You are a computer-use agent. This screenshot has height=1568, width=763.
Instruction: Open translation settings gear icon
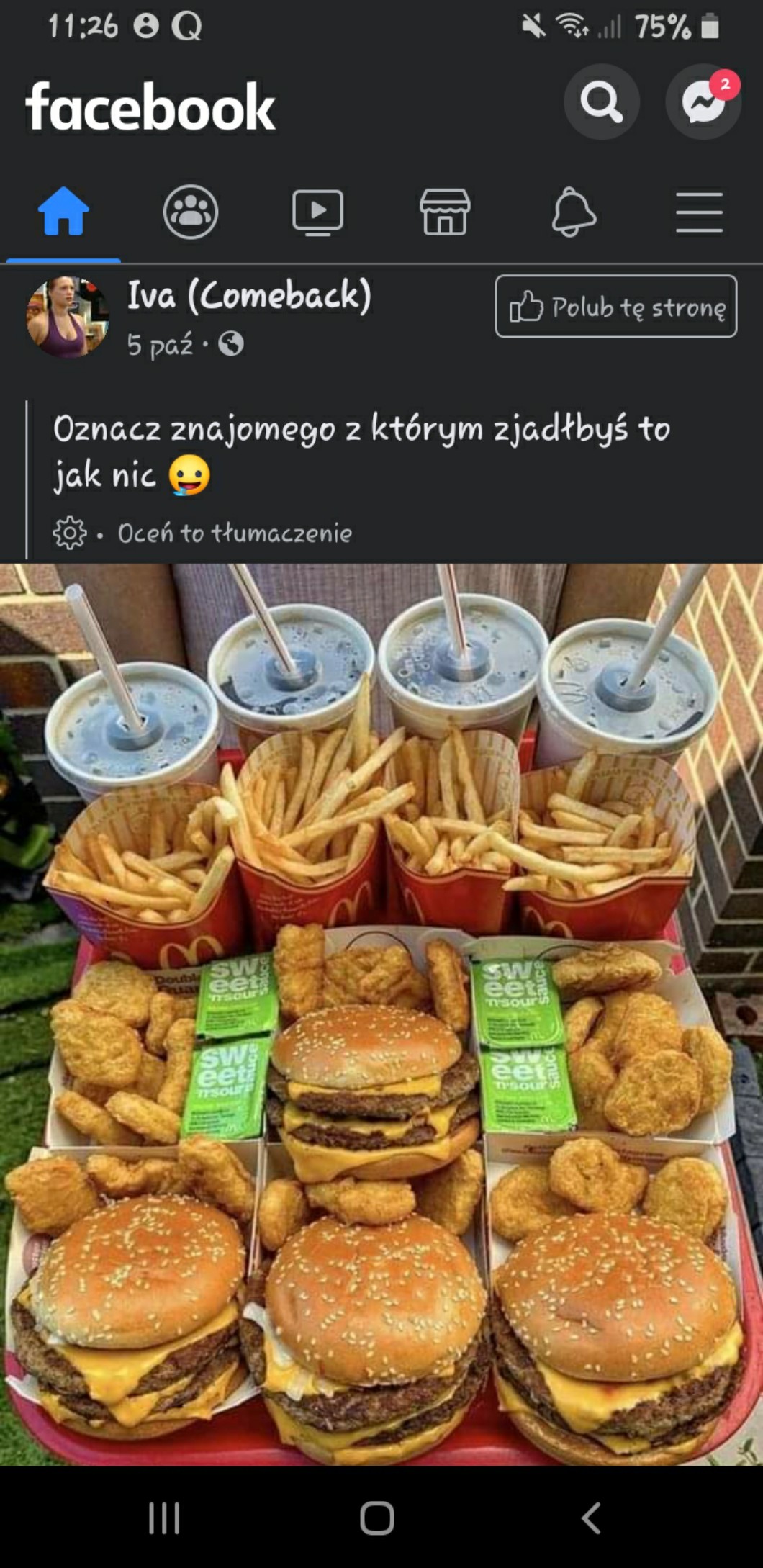point(69,533)
